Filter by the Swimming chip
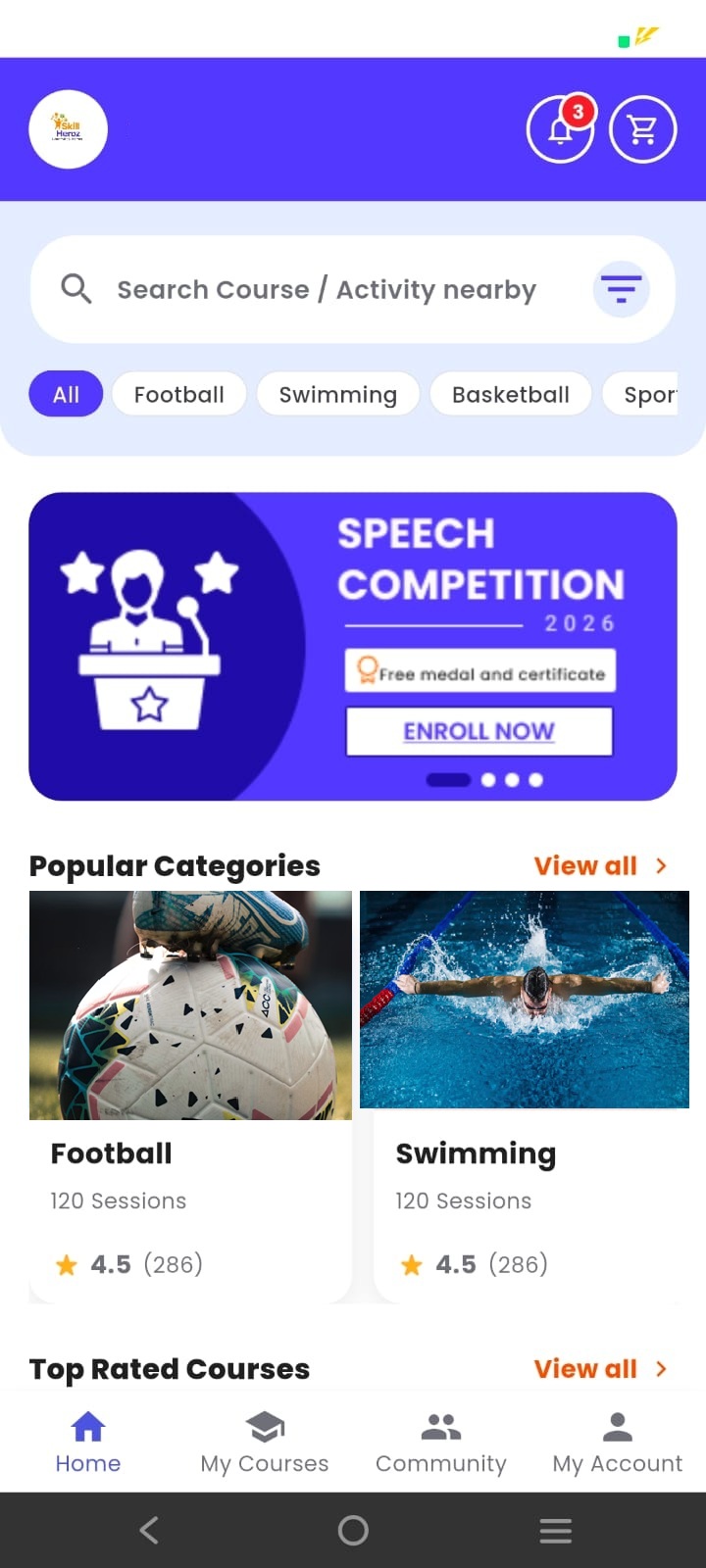This screenshot has height=1568, width=706. 338,394
